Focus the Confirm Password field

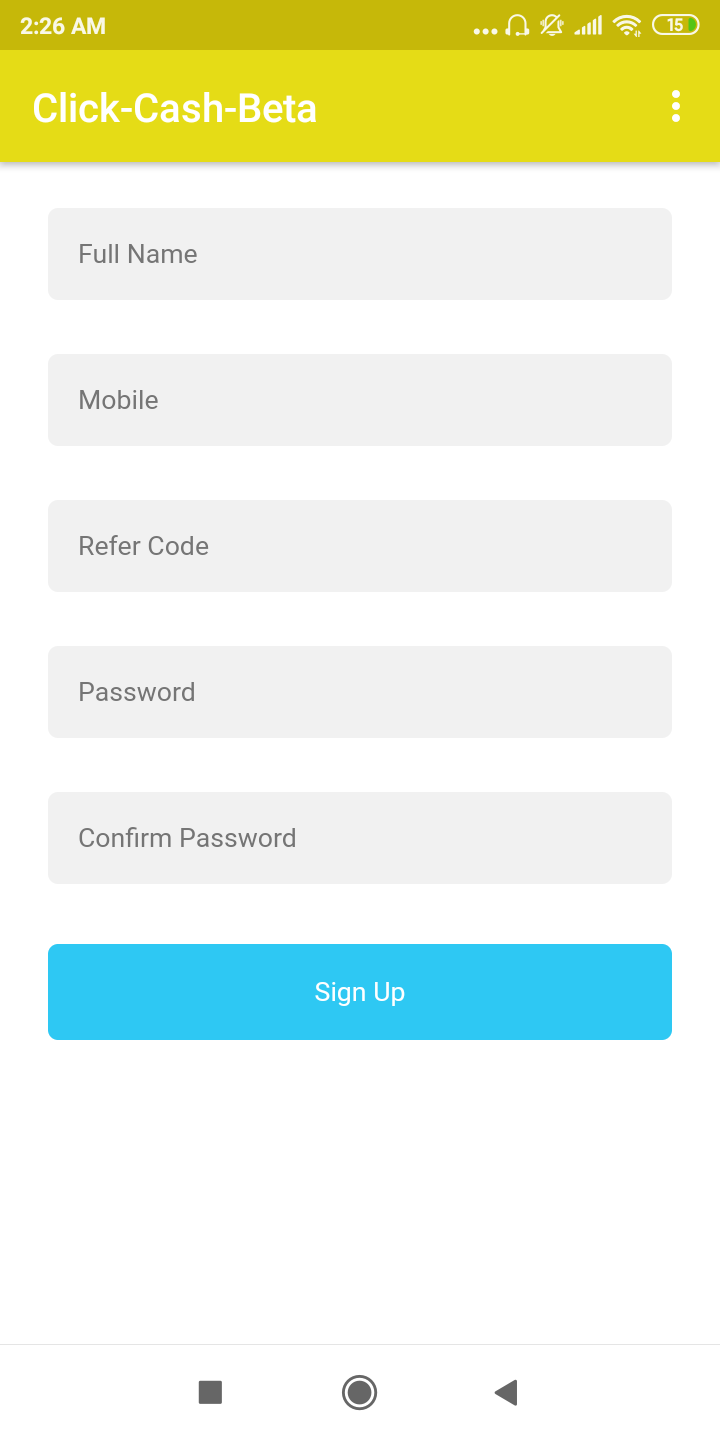tap(360, 838)
